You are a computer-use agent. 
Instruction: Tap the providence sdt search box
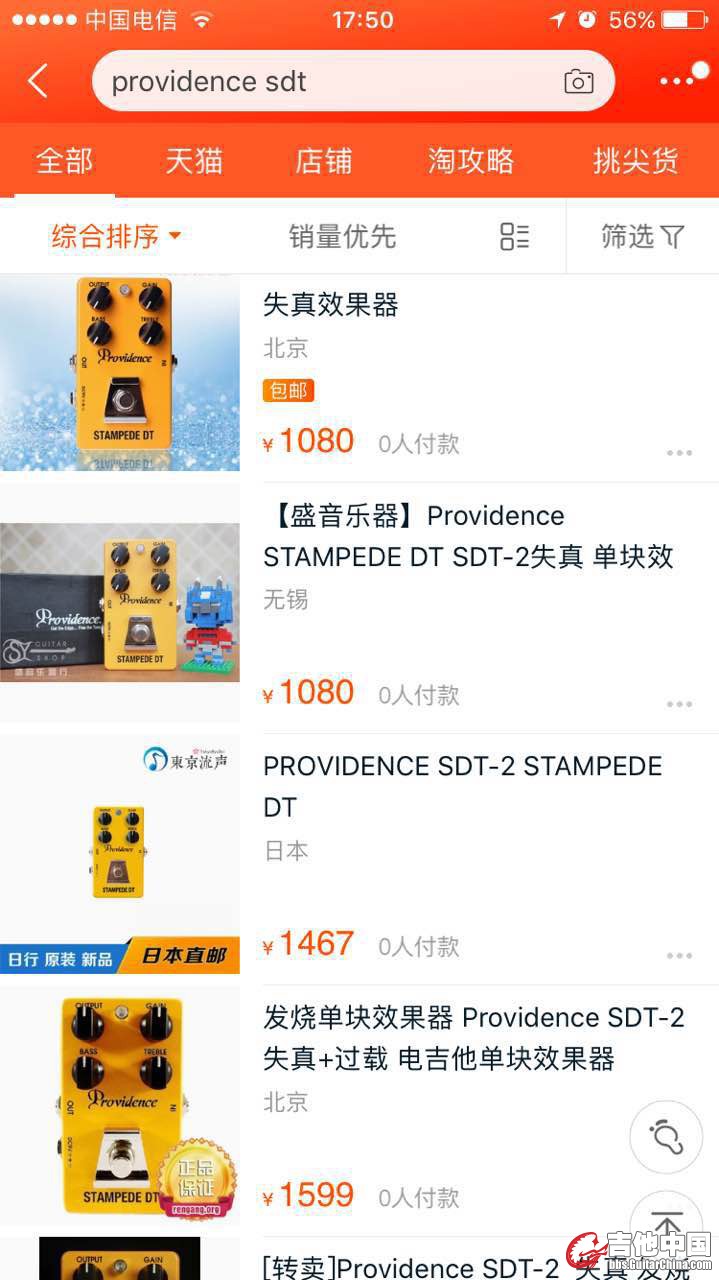330,81
